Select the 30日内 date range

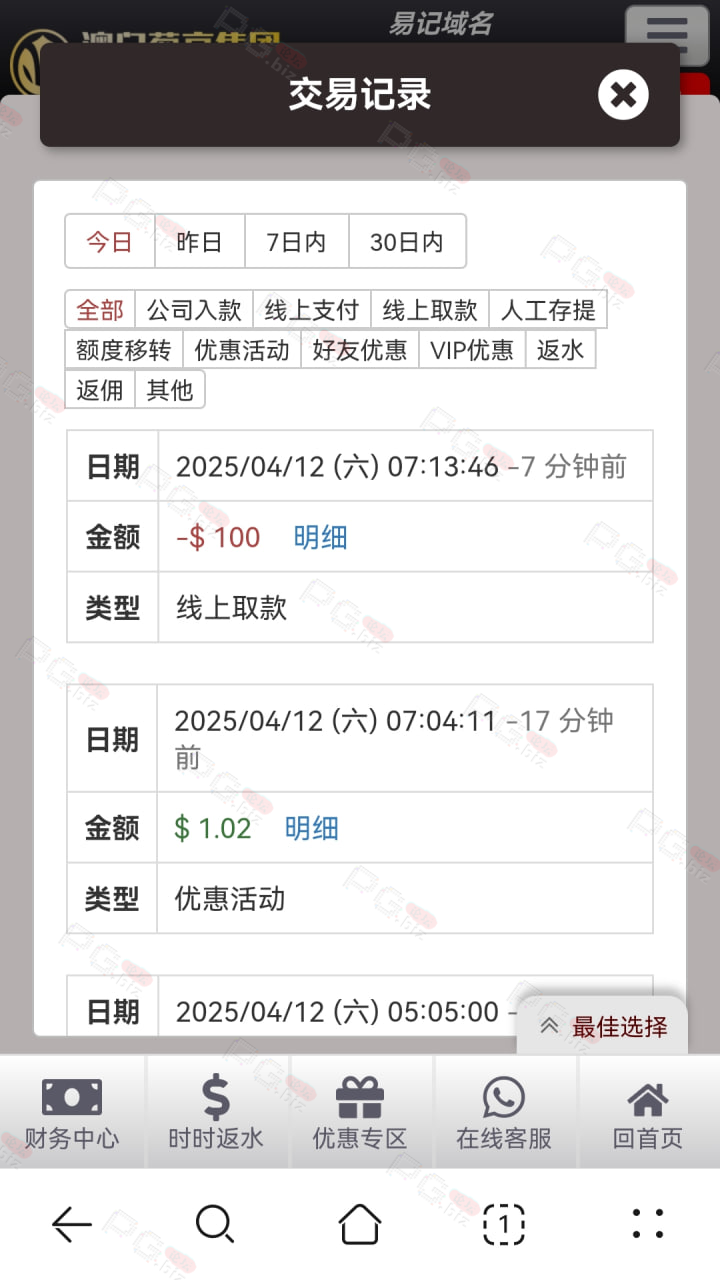pos(407,241)
